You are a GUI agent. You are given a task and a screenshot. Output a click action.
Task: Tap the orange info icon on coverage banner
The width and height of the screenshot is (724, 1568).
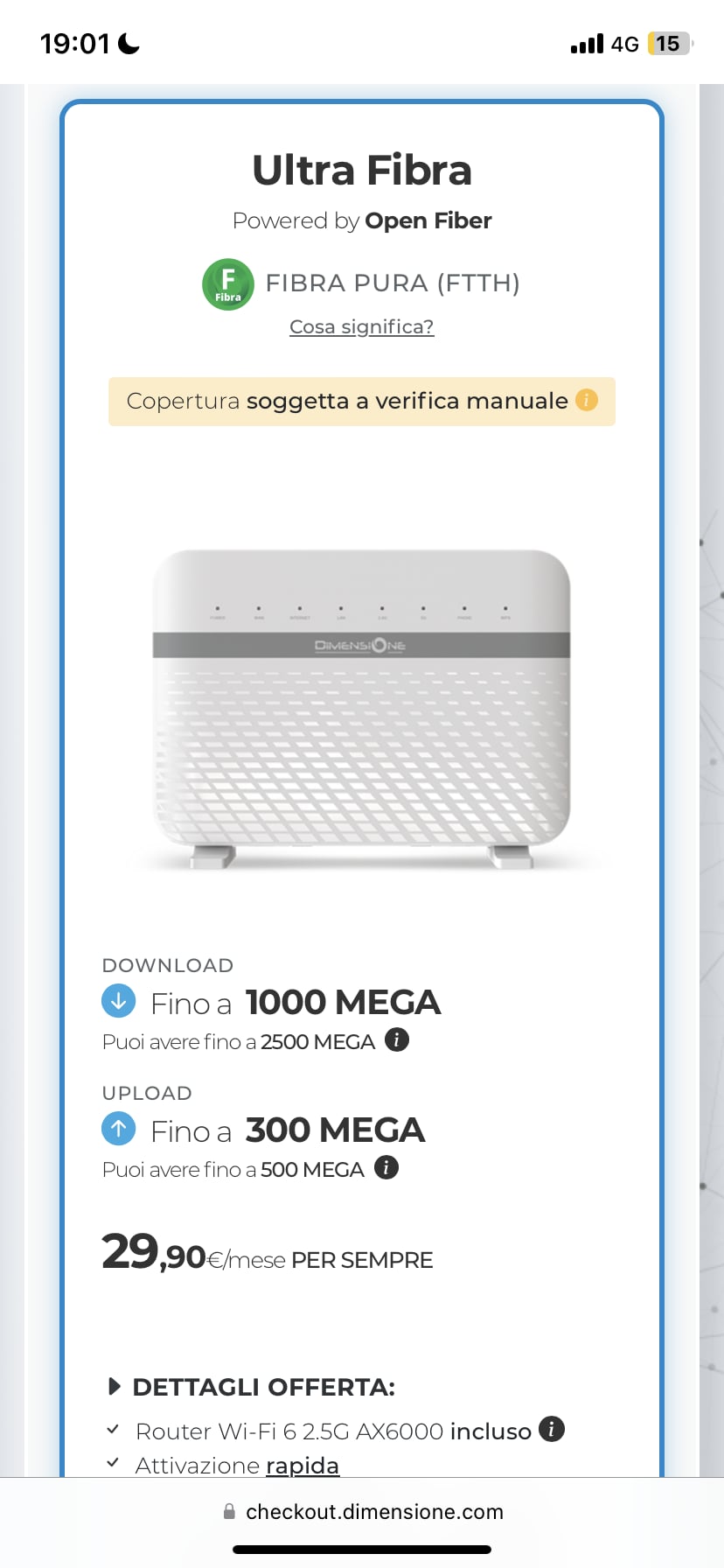coord(587,400)
